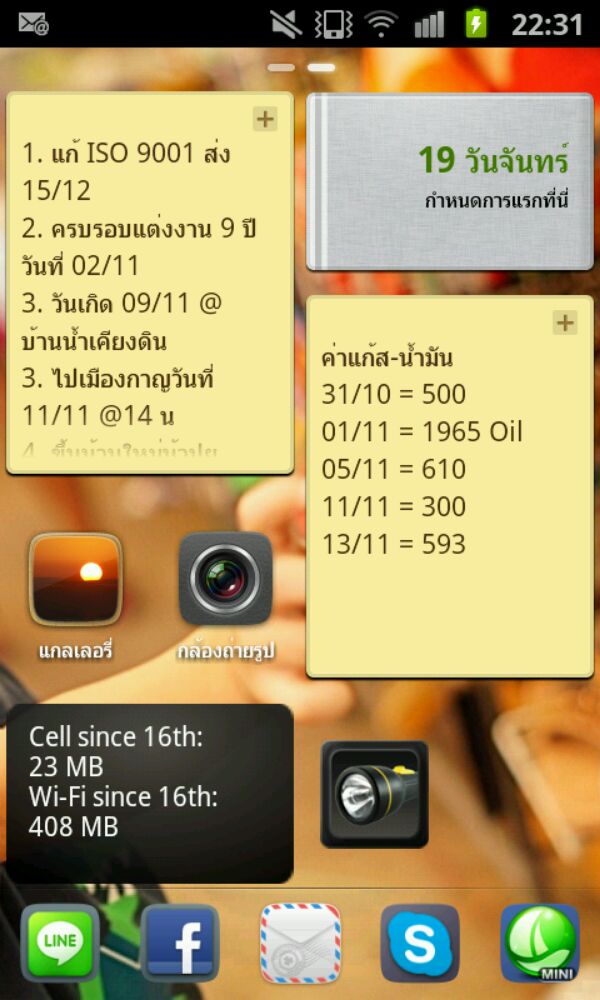This screenshot has width=600, height=1000.
Task: Tap the plus on the ค่าแก๊ส-น้ำมัน note
Action: pos(565,322)
